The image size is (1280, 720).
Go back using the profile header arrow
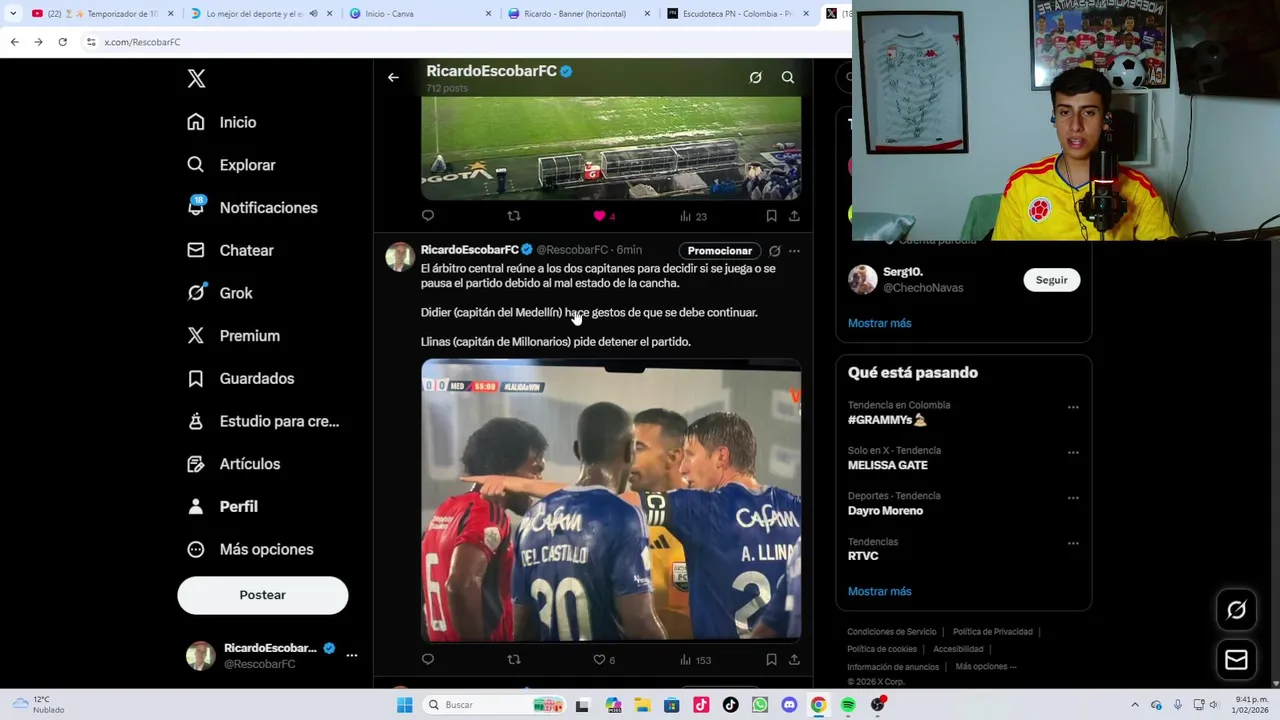tap(393, 77)
